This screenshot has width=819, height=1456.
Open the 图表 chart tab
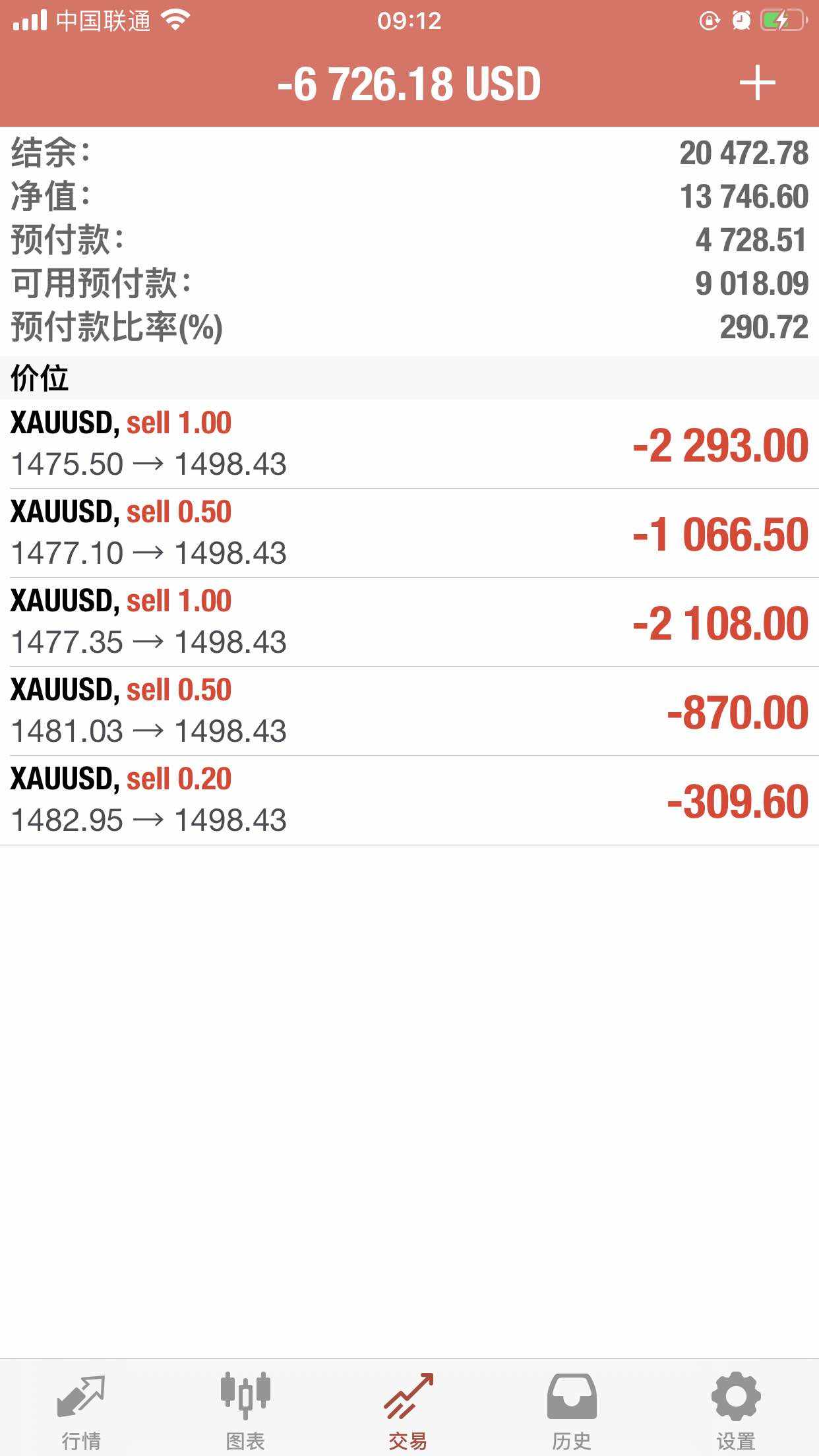tap(245, 1403)
